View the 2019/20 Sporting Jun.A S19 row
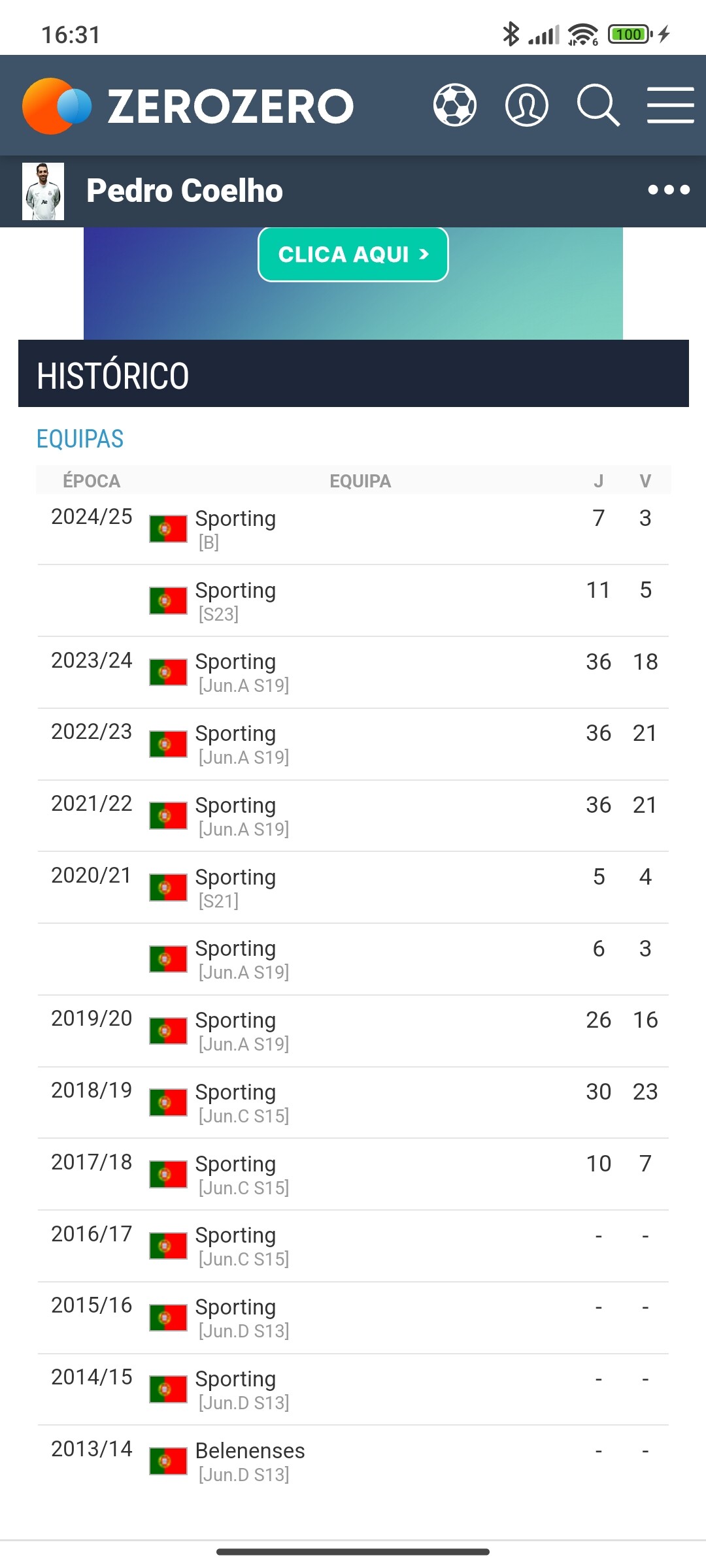The image size is (706, 1568). click(353, 1031)
